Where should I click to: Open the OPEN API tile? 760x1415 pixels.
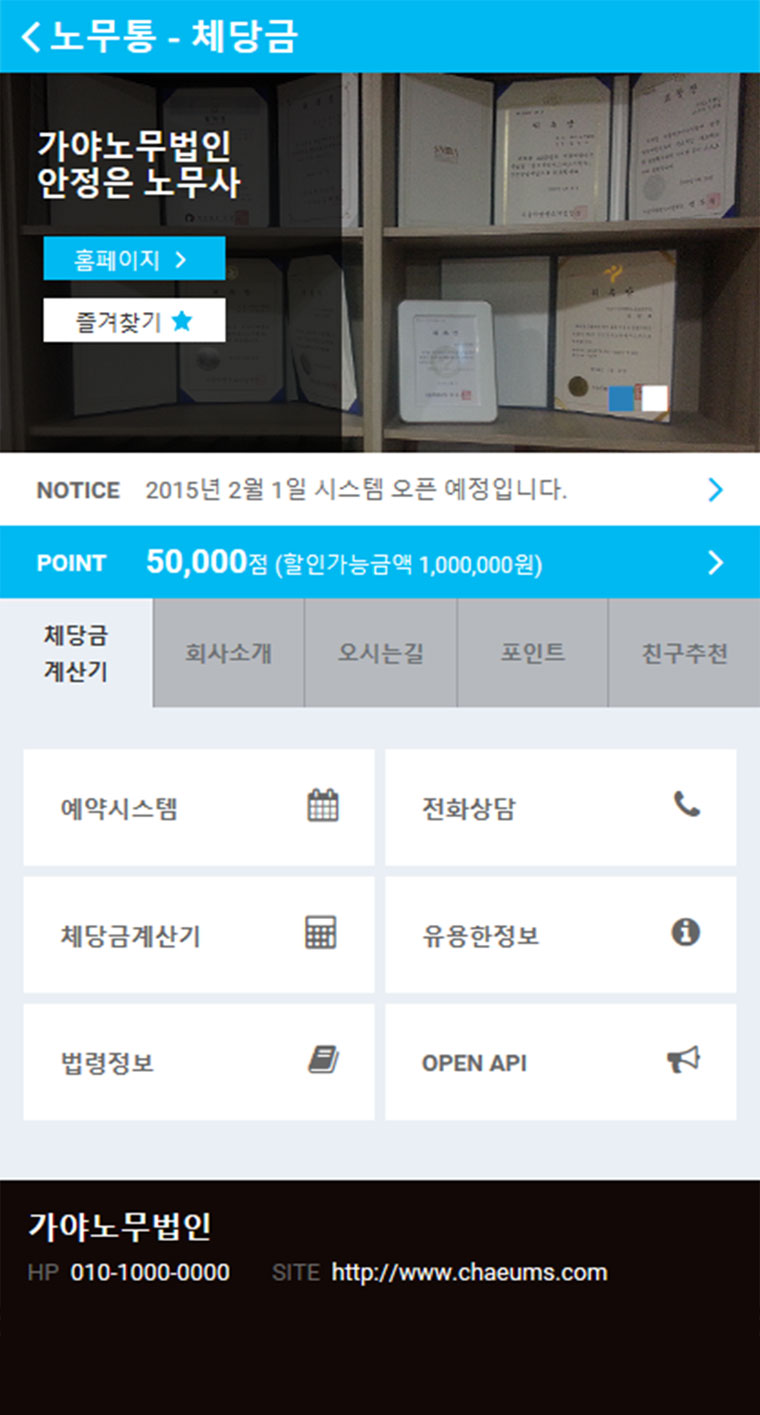pyautogui.click(x=560, y=1062)
